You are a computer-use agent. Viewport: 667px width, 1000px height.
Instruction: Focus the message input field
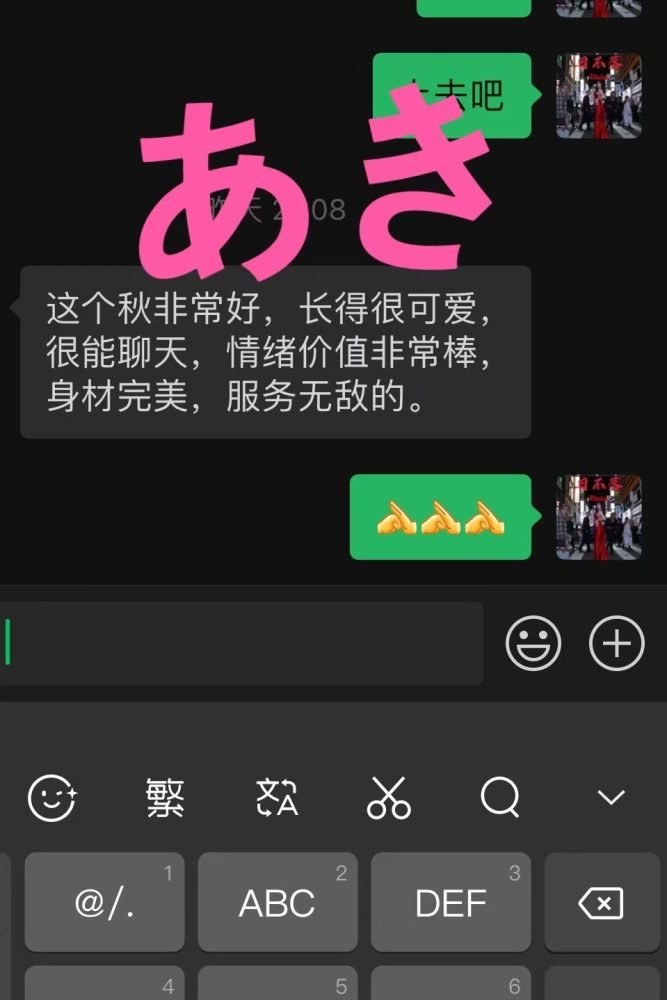point(240,643)
